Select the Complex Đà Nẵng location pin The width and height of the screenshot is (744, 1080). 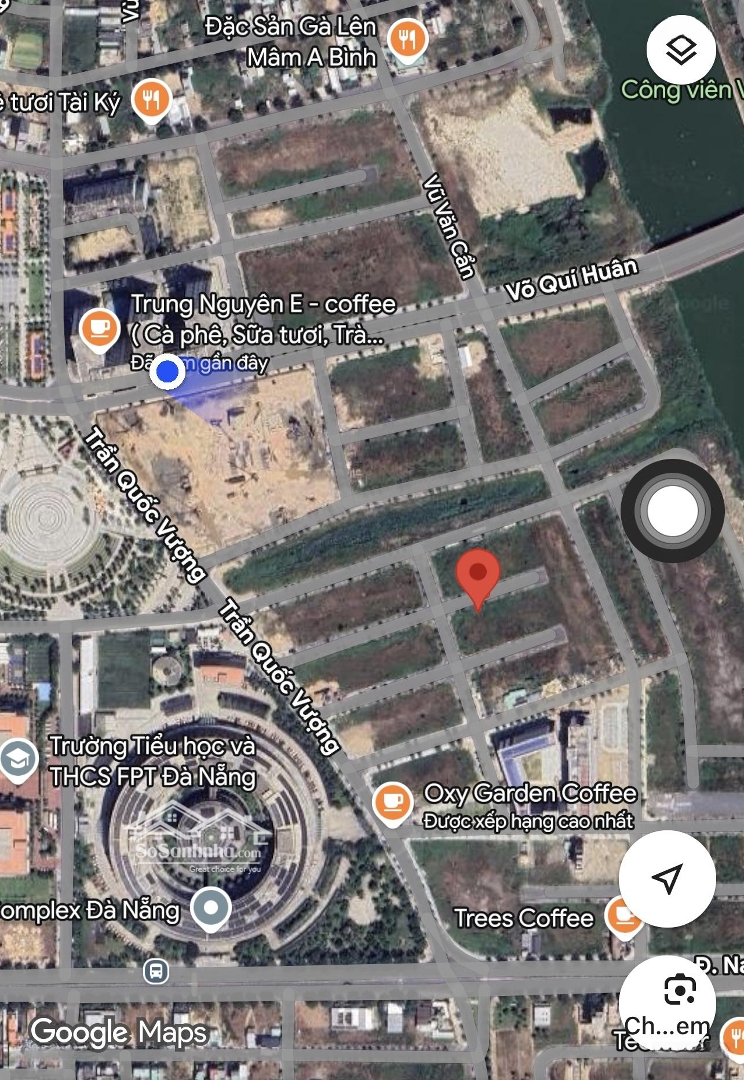[x=211, y=909]
